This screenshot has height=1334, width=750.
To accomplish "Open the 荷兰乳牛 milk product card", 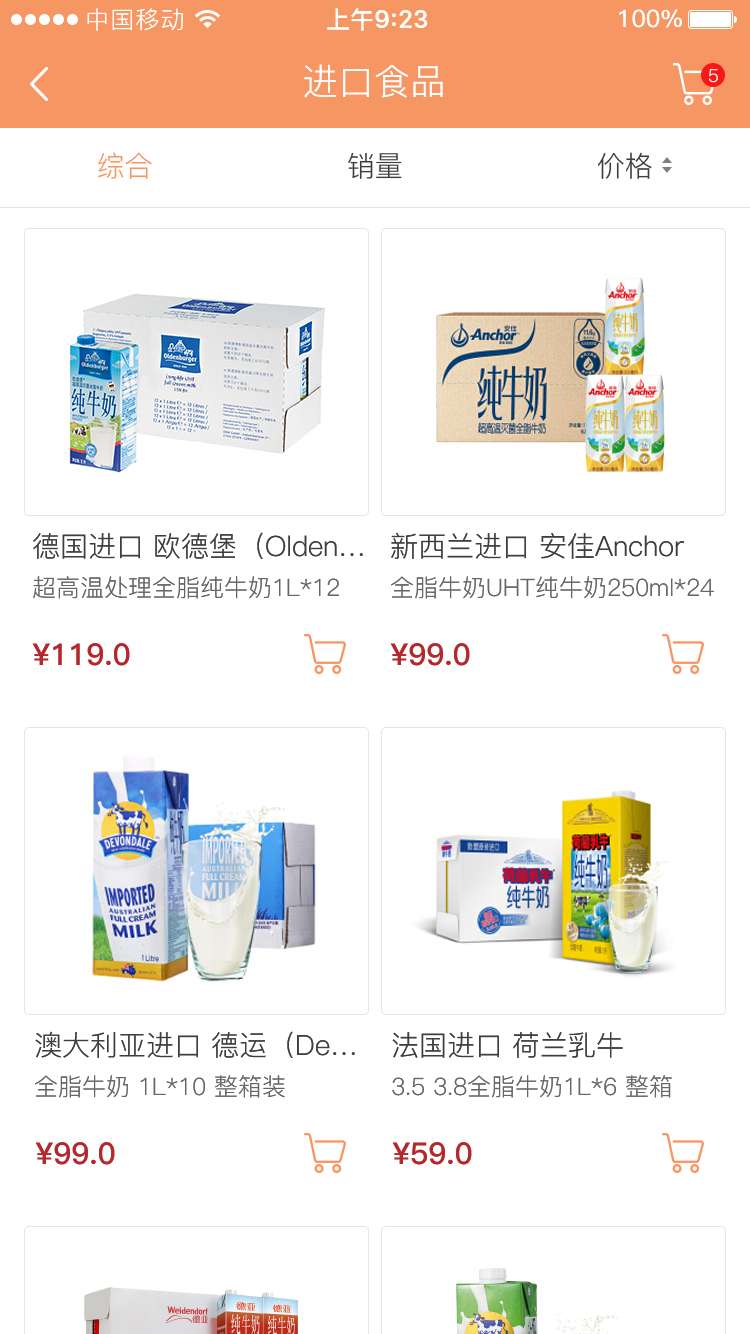I will coord(553,870).
